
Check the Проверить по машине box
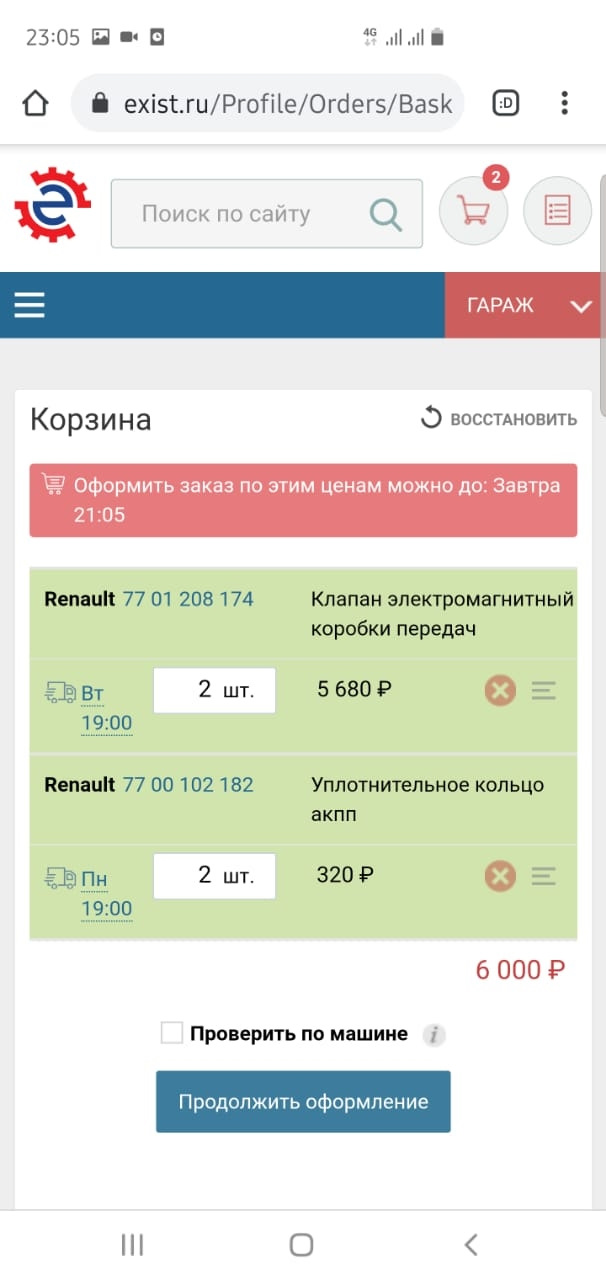click(172, 1033)
